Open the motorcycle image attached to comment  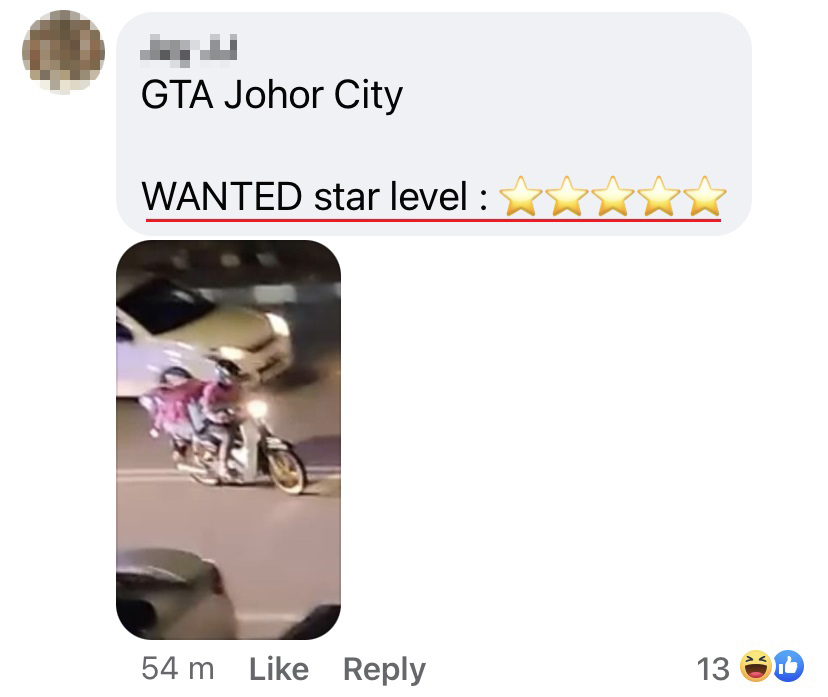click(x=228, y=440)
